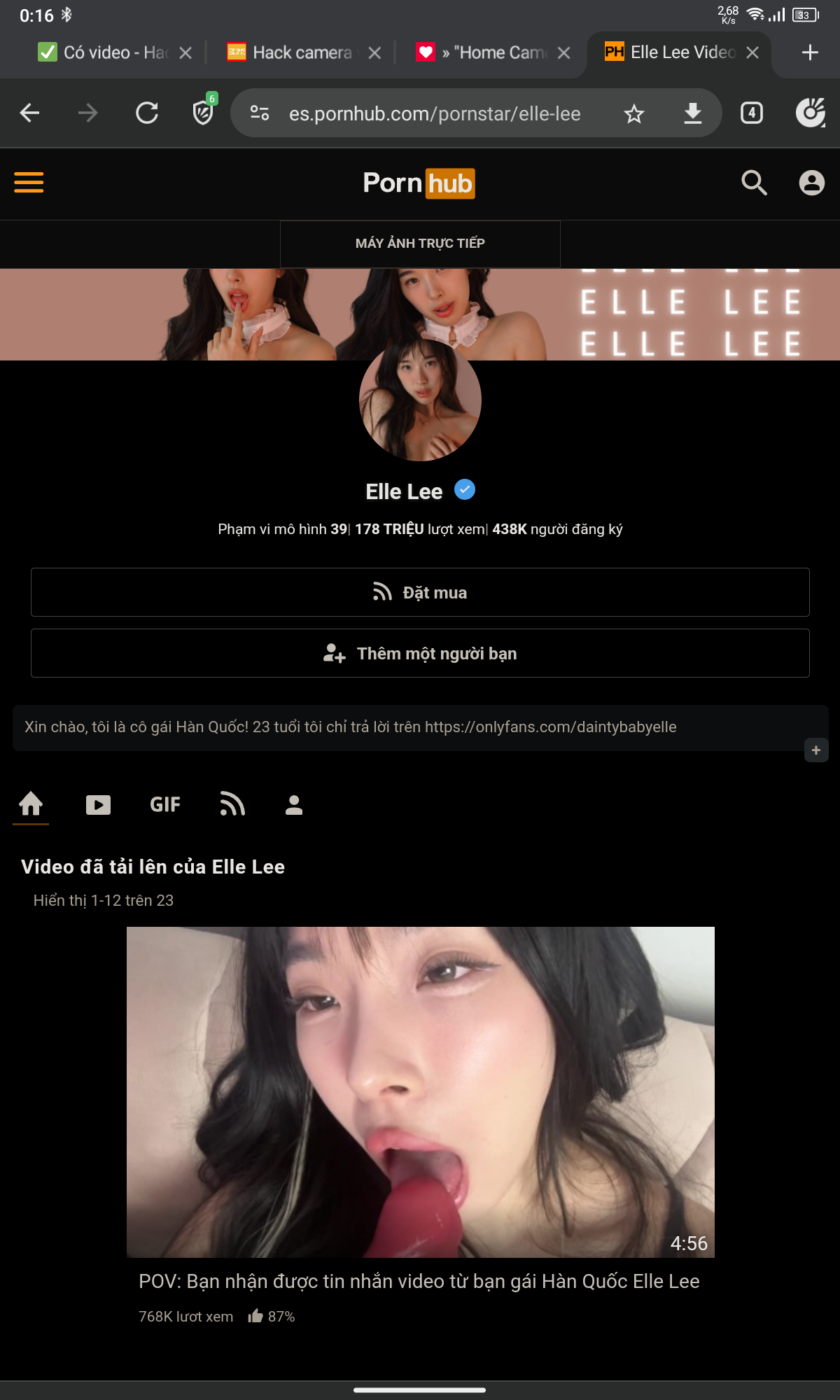Switch to the videos tab icon
The height and width of the screenshot is (1400, 840).
[98, 805]
